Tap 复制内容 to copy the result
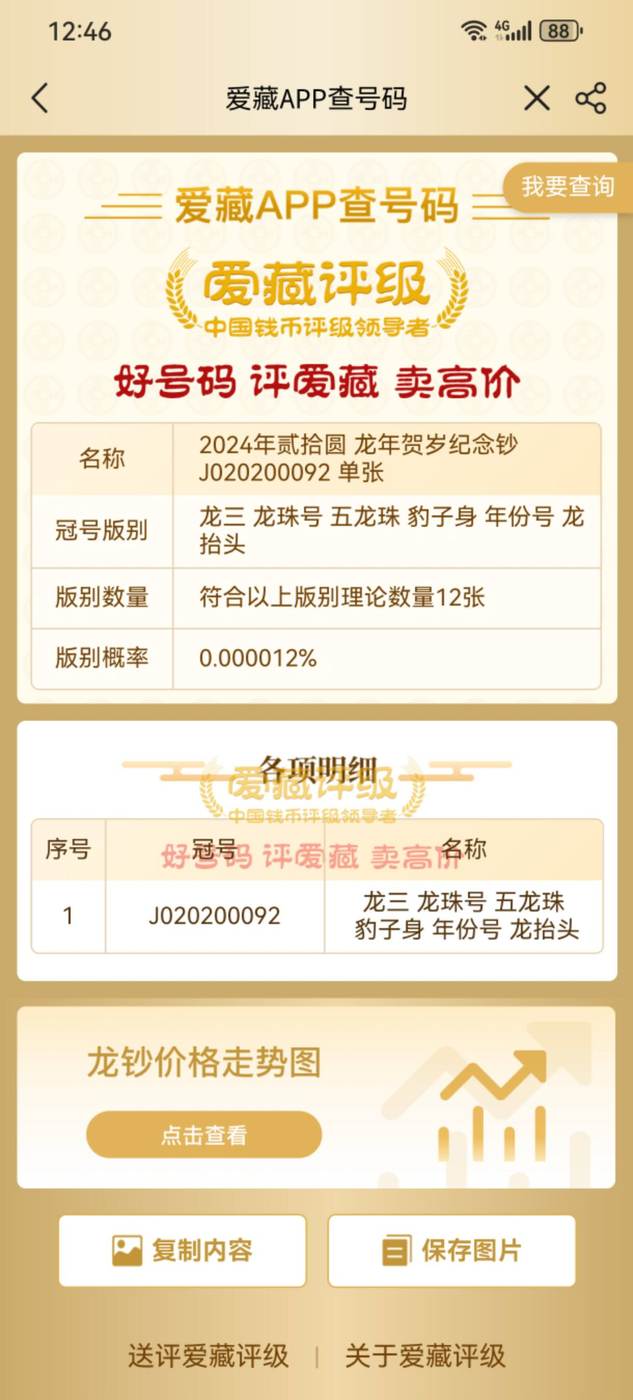Viewport: 633px width, 1400px height. 182,1250
